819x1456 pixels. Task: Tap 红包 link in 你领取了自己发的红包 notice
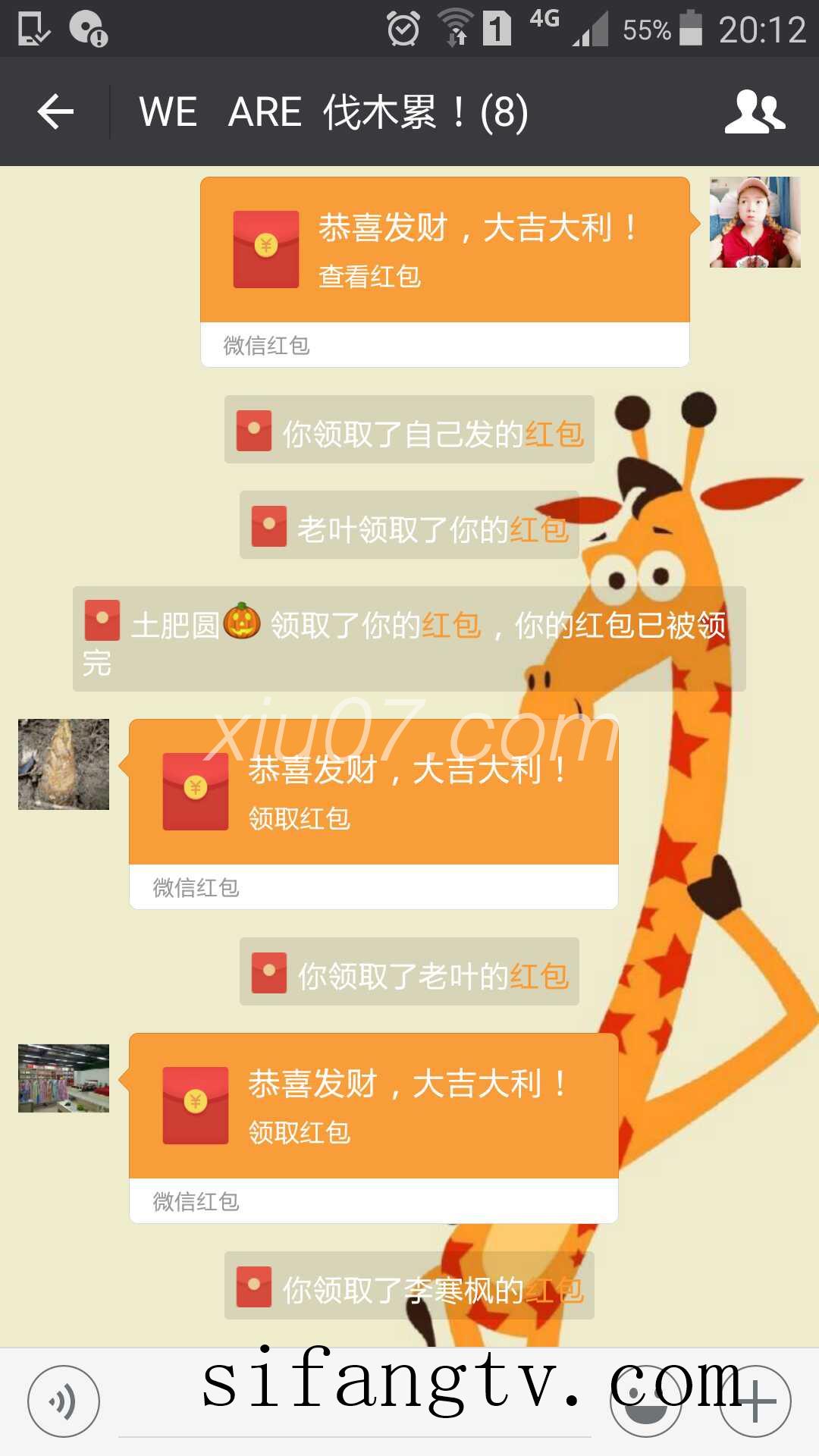tap(554, 434)
